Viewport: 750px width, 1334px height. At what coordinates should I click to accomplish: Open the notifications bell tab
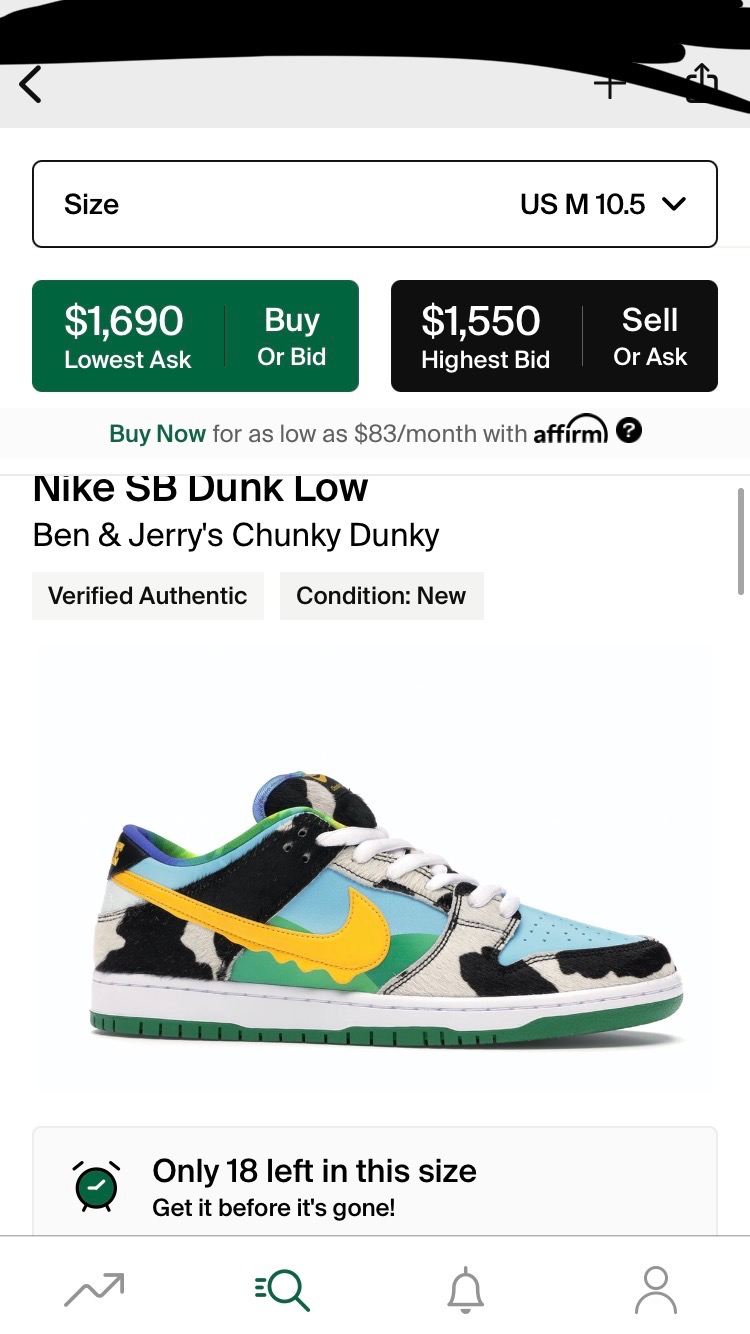[466, 1289]
